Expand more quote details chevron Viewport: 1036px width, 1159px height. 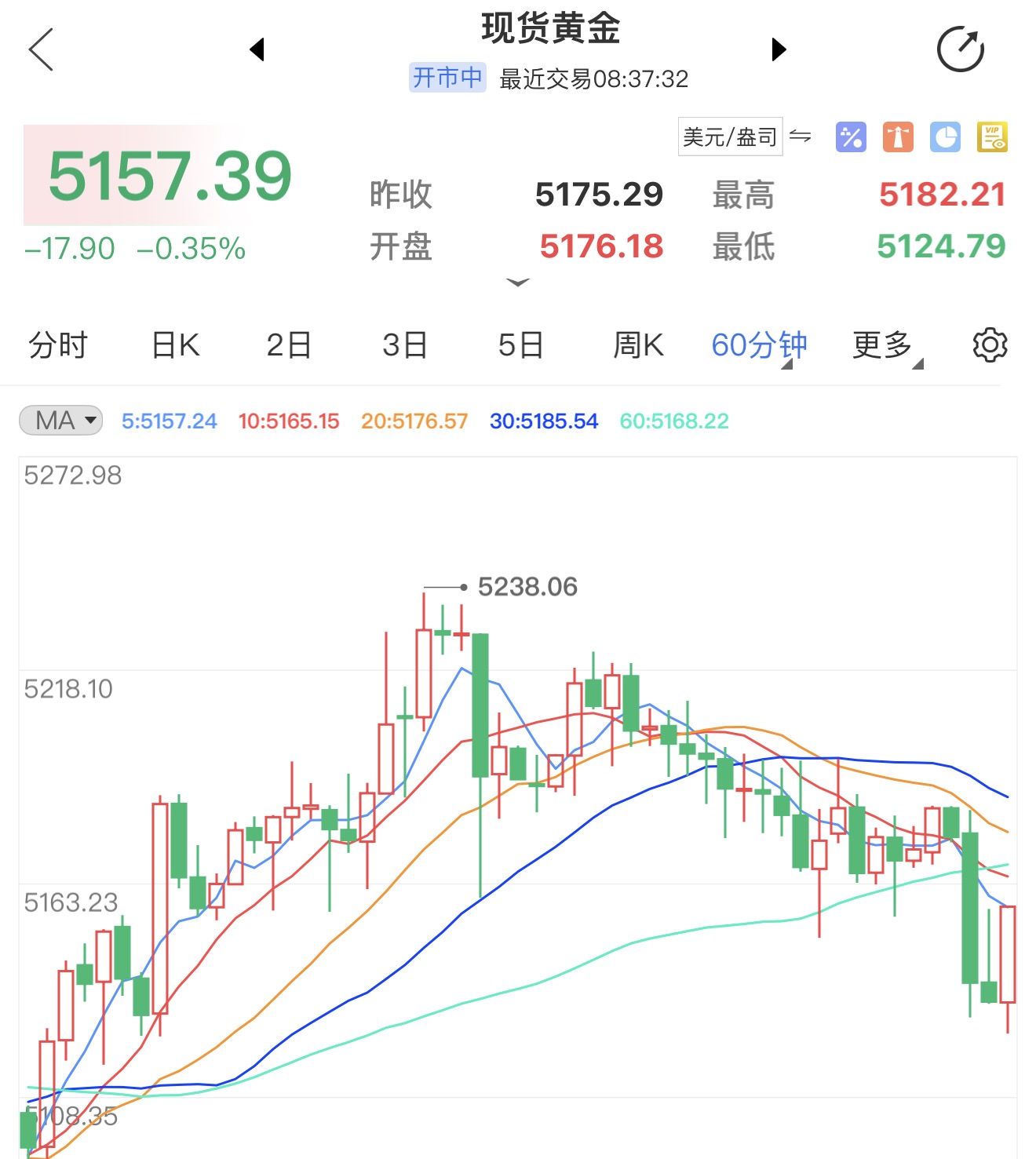point(518,282)
